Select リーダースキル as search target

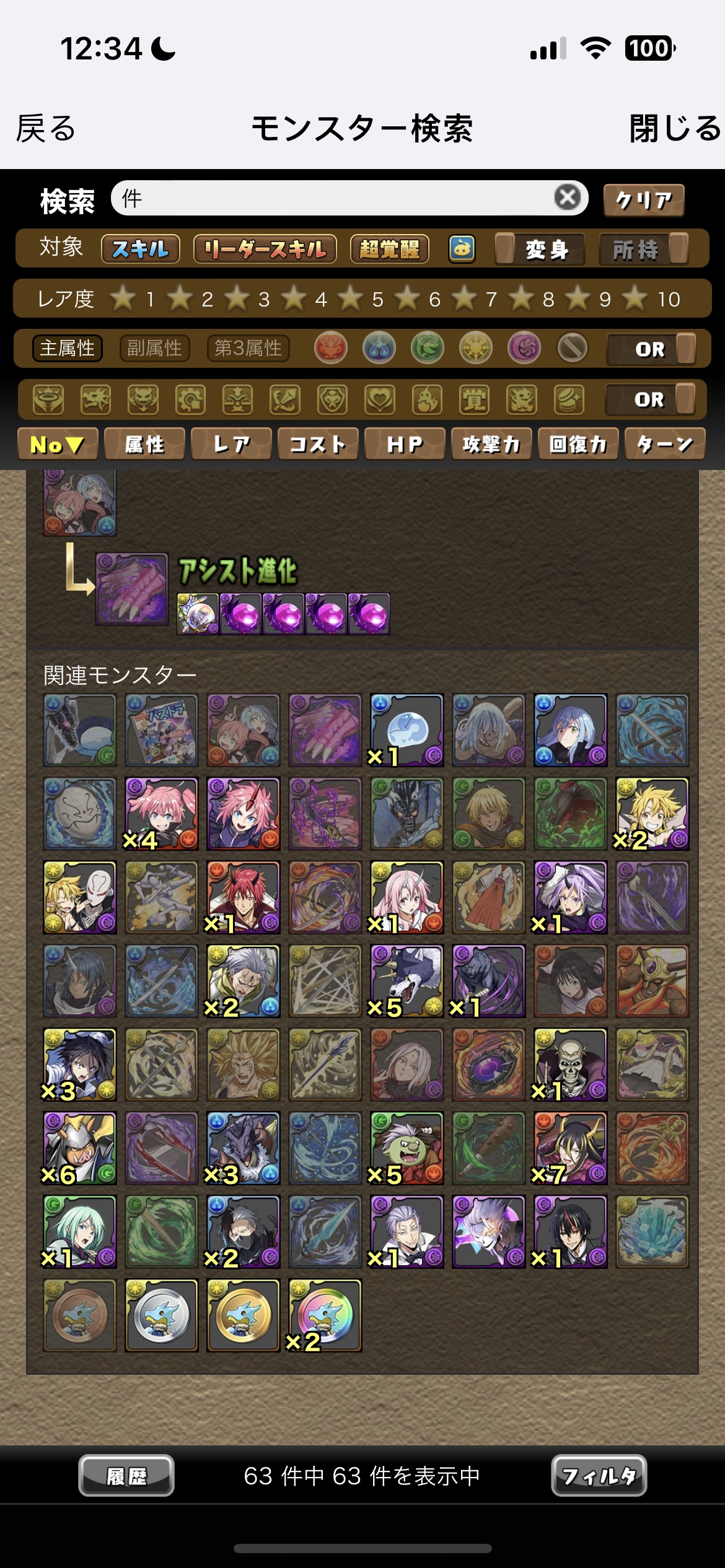tap(265, 249)
